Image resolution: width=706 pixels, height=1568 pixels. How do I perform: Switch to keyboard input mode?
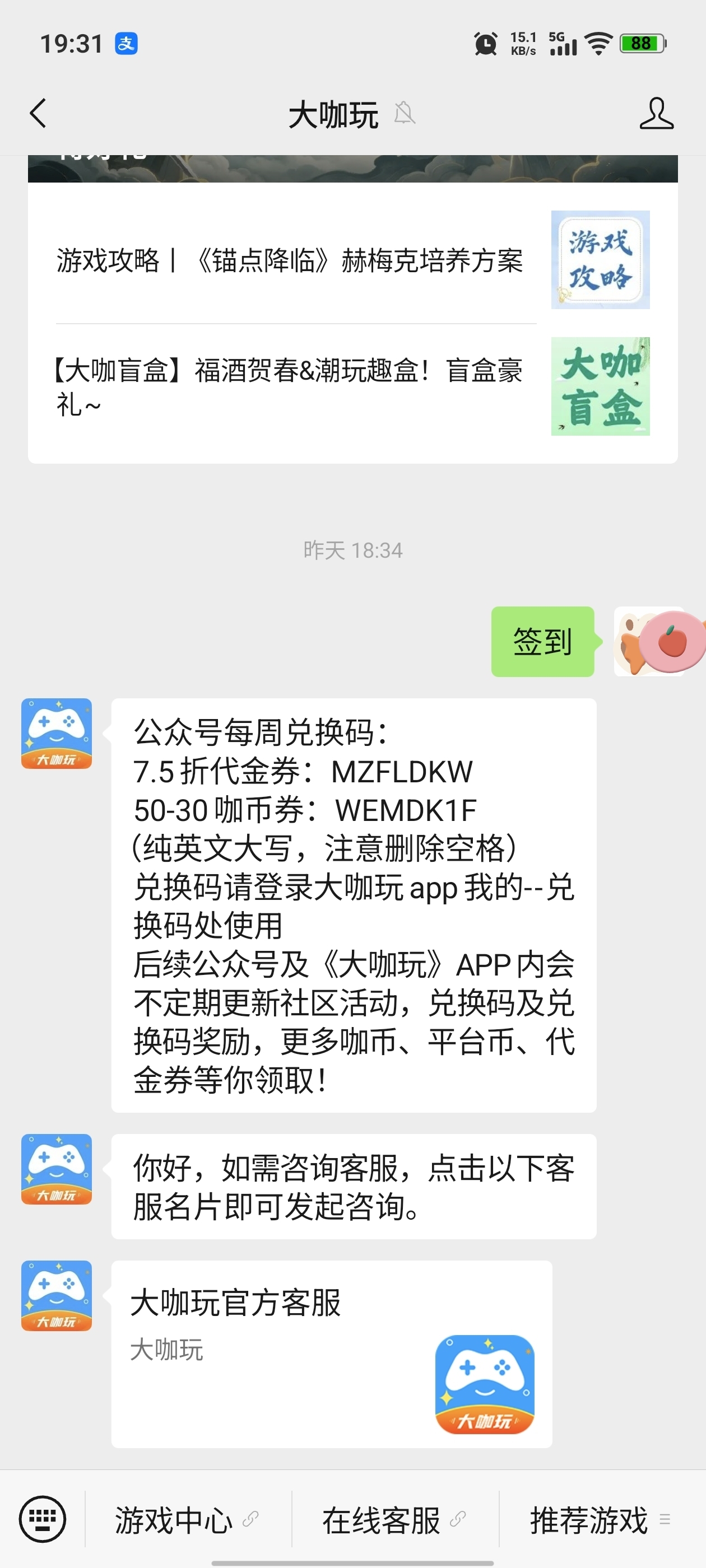[x=42, y=1519]
